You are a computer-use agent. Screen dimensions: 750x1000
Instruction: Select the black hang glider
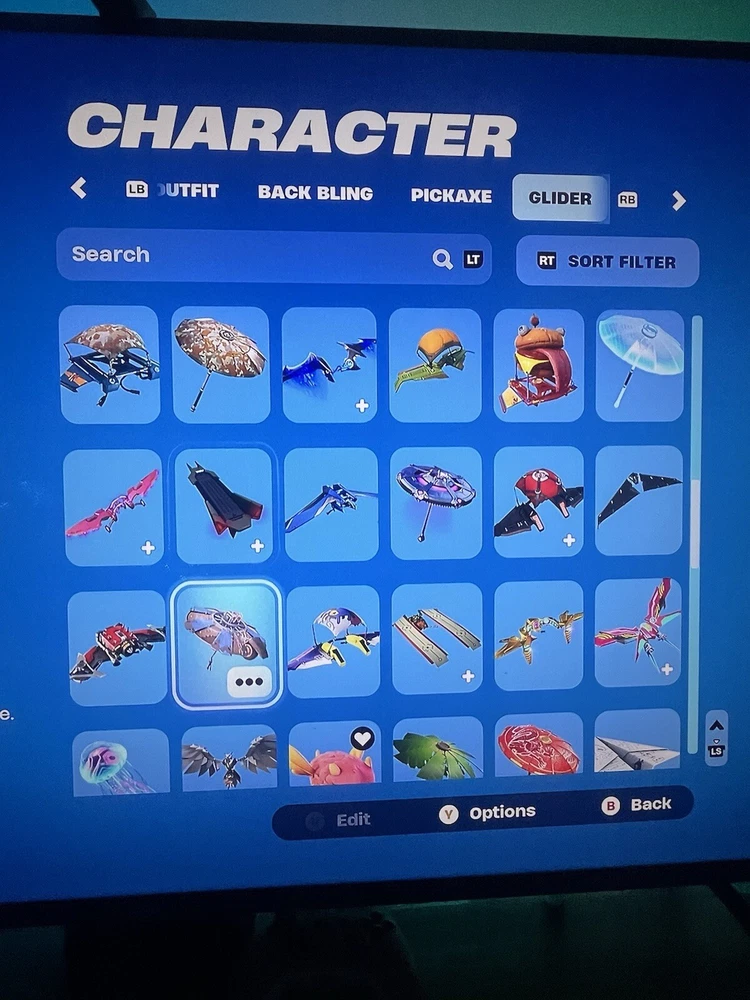coord(640,500)
